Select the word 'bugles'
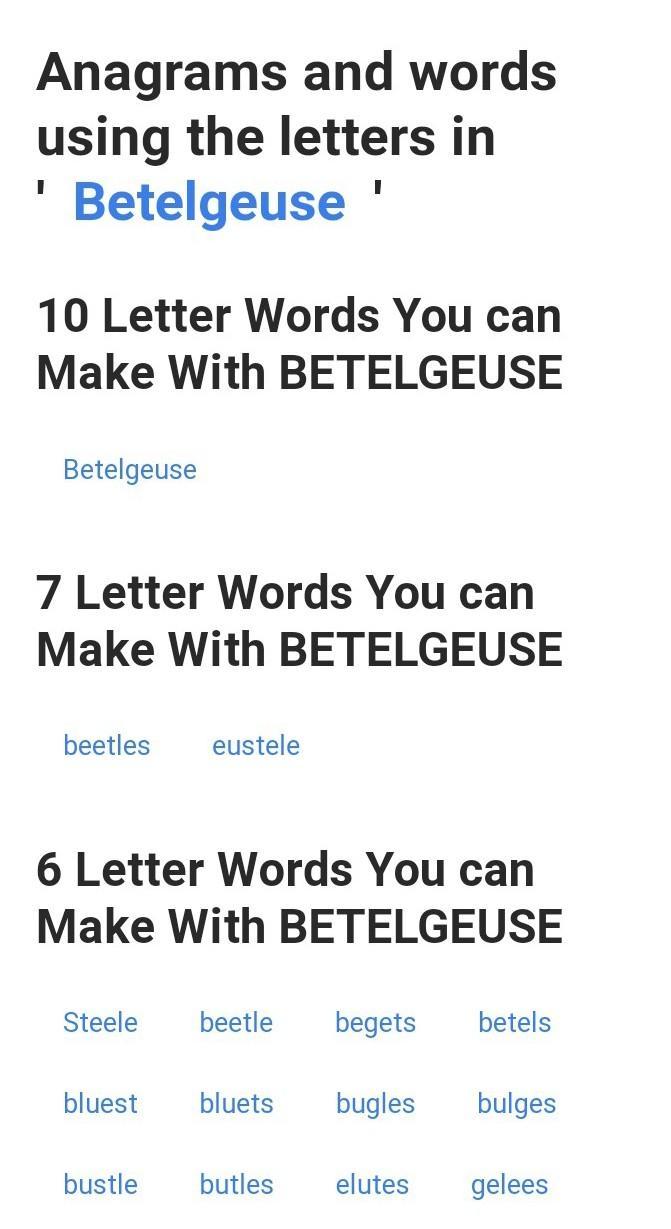The image size is (671, 1229). coord(375,1103)
